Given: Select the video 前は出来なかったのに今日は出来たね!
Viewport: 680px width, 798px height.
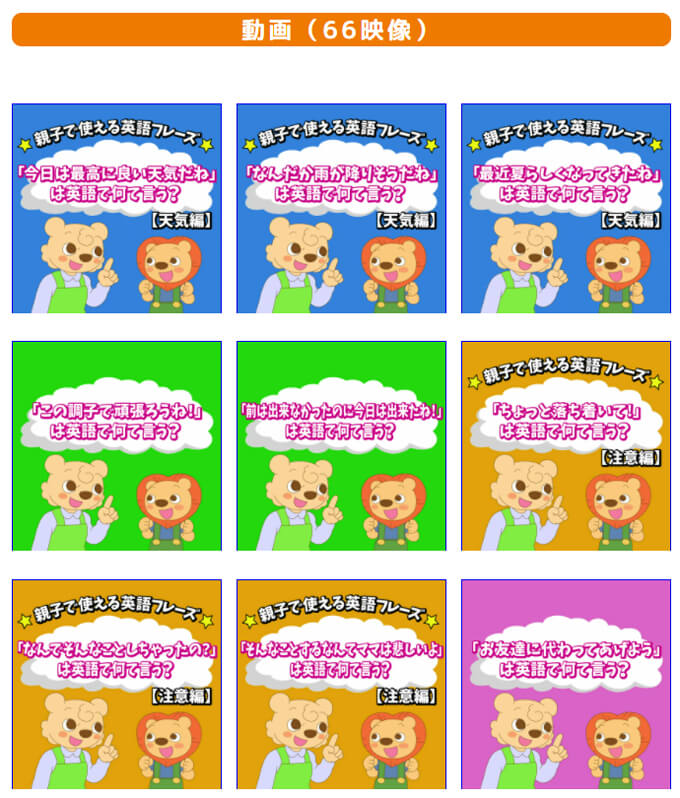Looking at the screenshot, I should coord(341,446).
